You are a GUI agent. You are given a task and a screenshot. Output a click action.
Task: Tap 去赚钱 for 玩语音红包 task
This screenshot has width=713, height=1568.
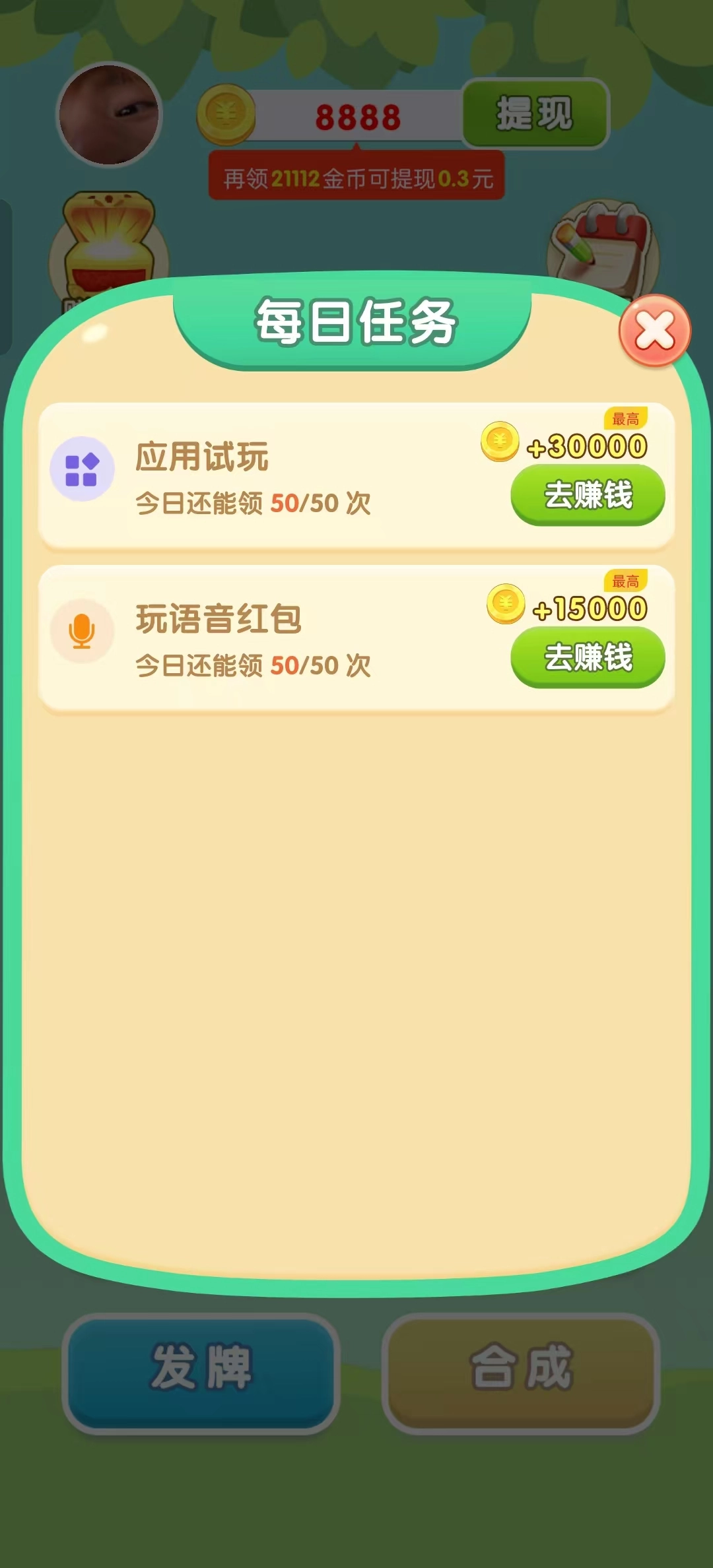(587, 657)
